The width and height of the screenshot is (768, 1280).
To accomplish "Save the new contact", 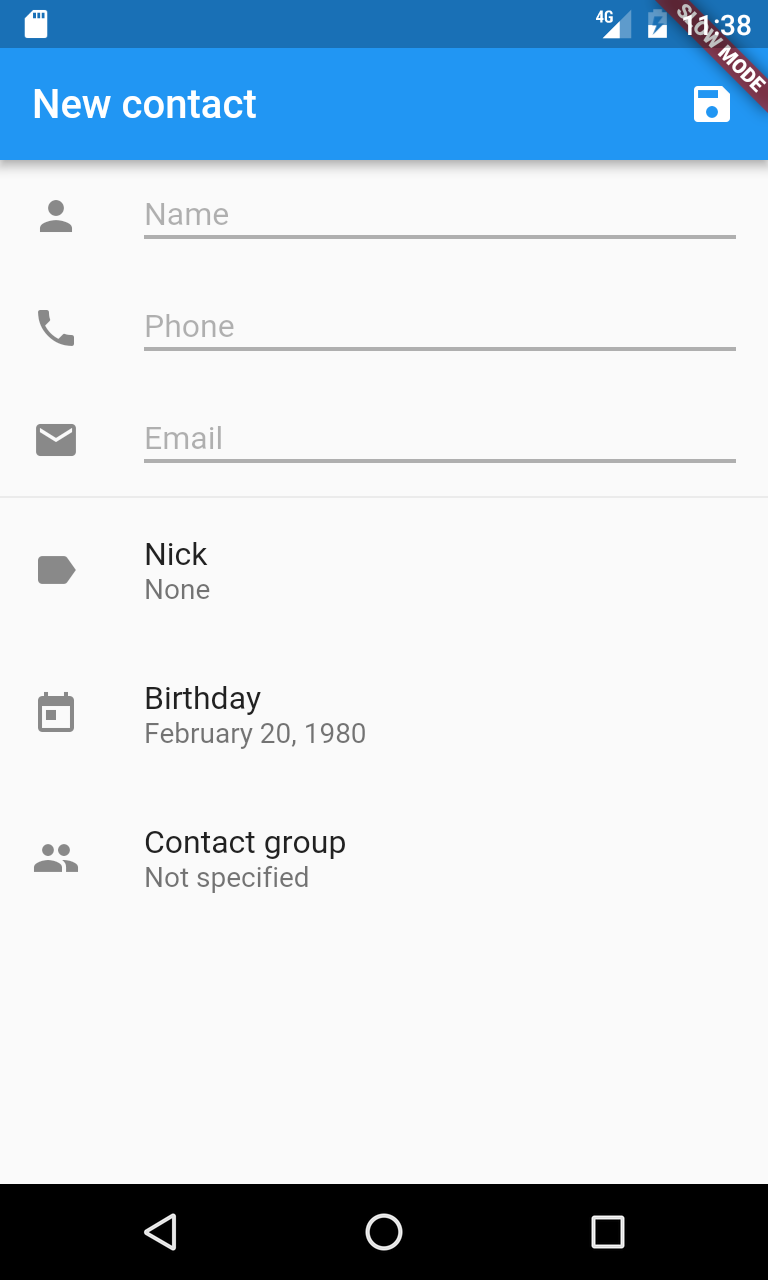I will coord(711,104).
